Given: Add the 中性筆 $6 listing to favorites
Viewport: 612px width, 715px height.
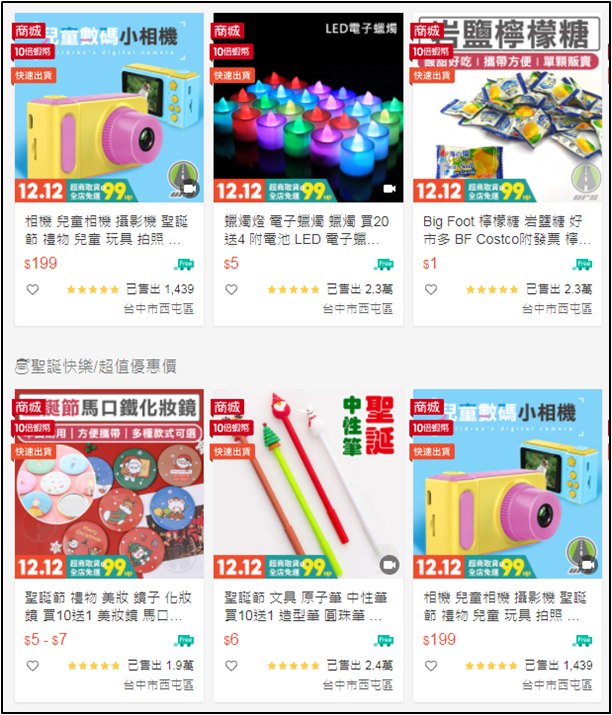Looking at the screenshot, I should (x=232, y=665).
